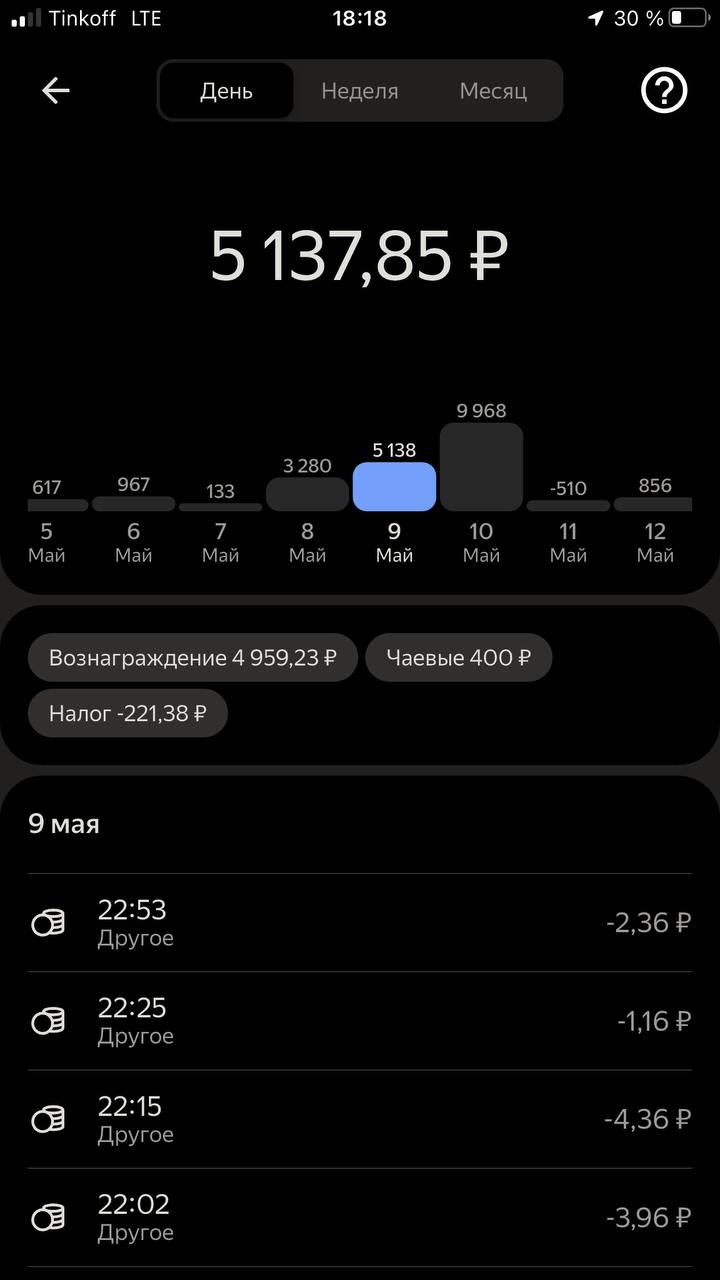Screen dimensions: 720x1280
Task: Tap the Вознаграждение 4 959,23 ₽ chip
Action: click(193, 658)
